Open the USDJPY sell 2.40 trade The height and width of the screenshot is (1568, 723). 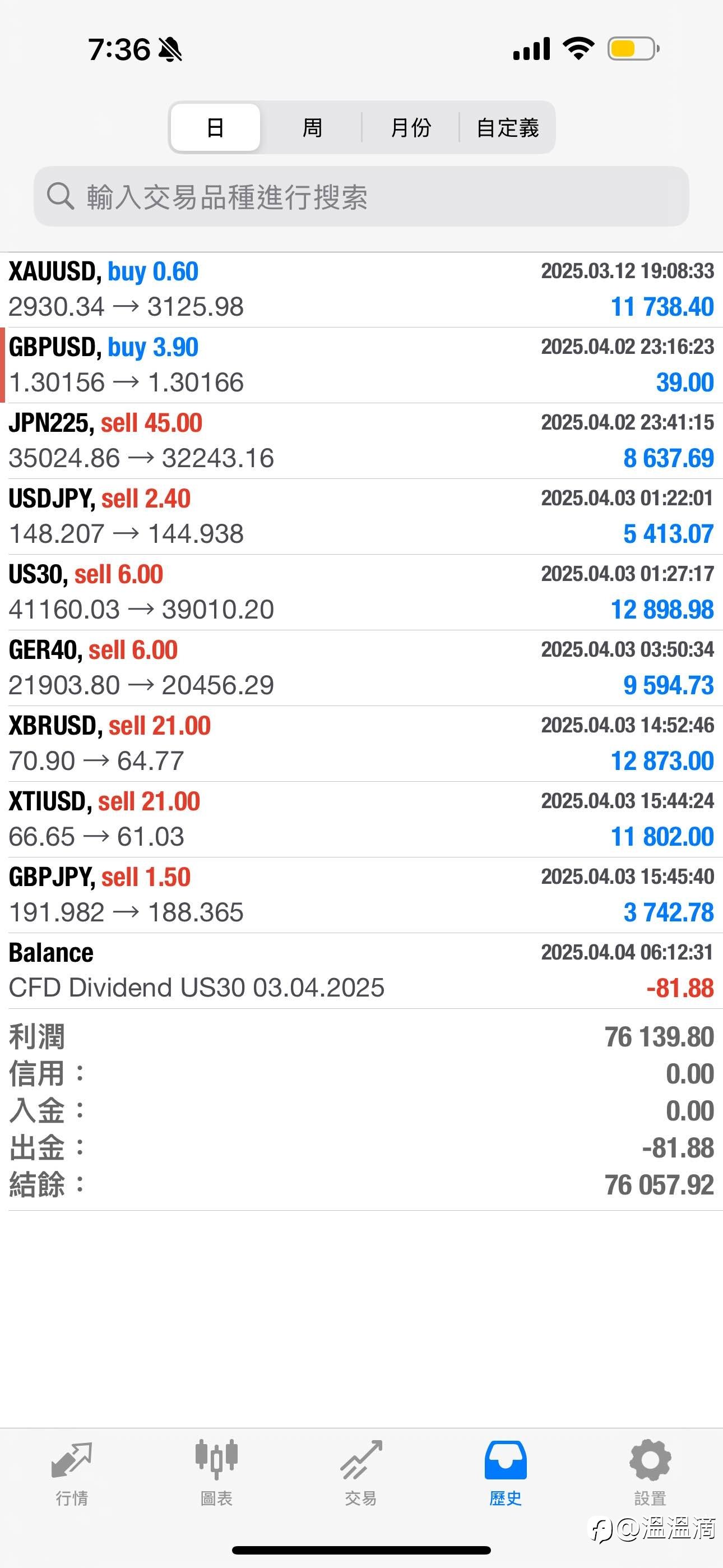pos(361,517)
